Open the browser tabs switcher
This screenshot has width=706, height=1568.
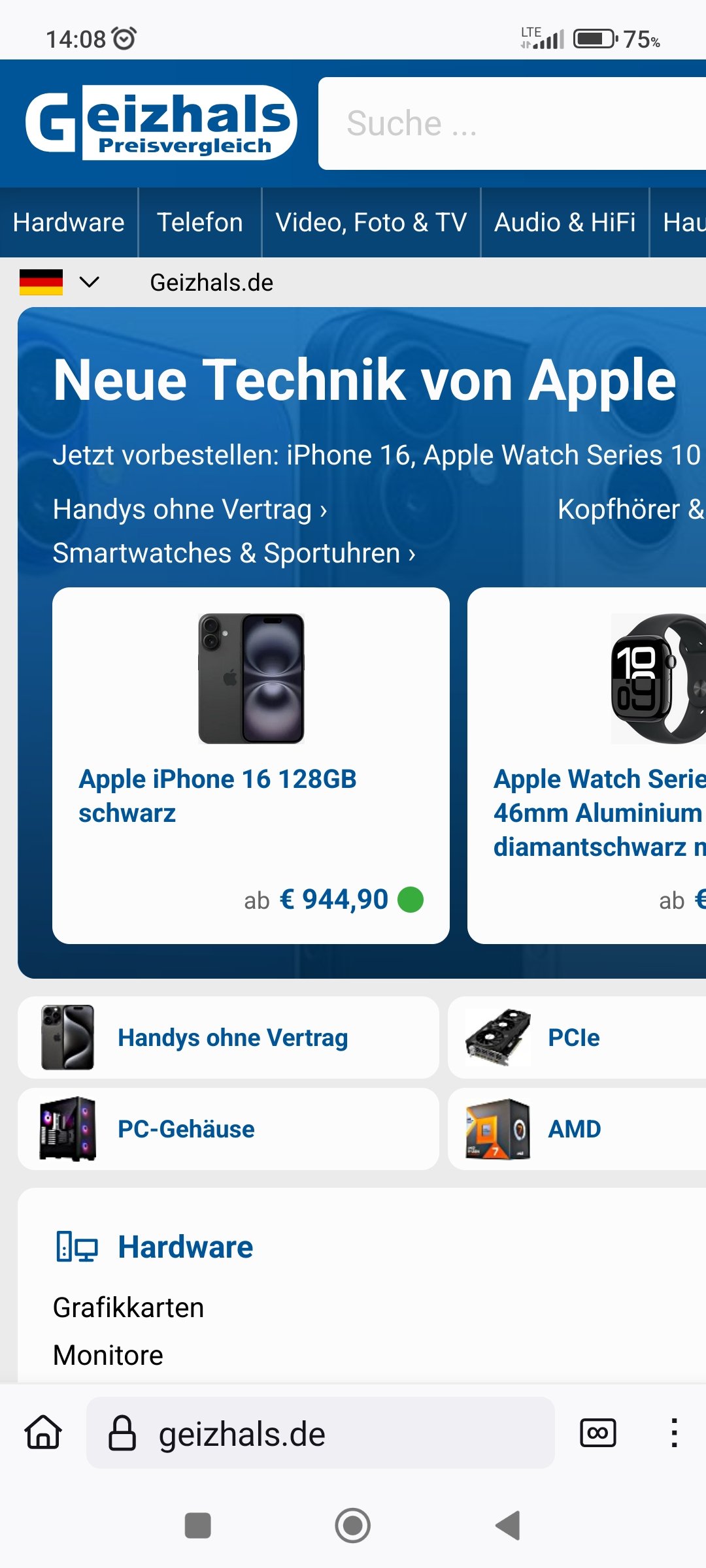click(x=598, y=1433)
